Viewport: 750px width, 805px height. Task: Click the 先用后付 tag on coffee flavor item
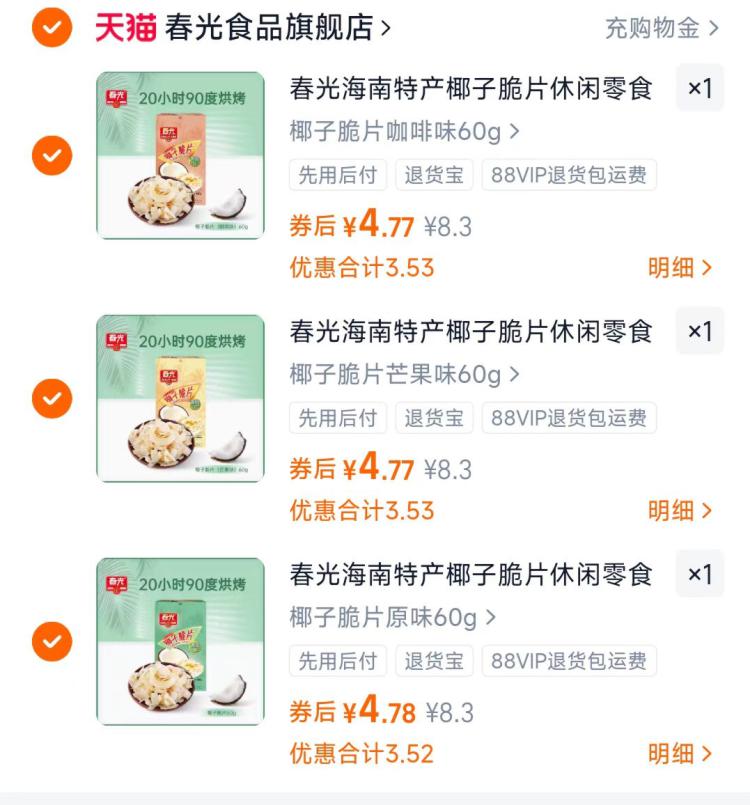339,175
